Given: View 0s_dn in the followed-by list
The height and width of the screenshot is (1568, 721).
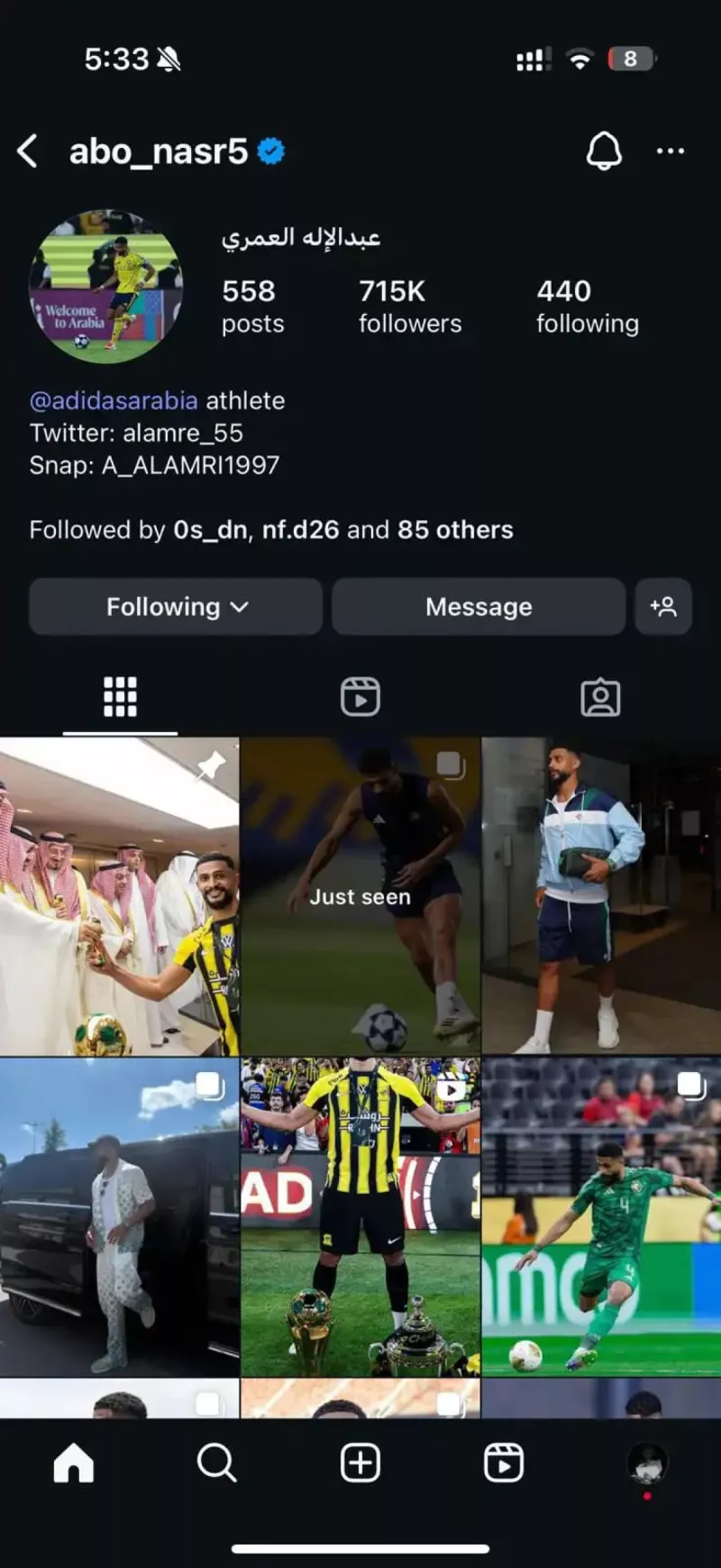Looking at the screenshot, I should (x=211, y=529).
